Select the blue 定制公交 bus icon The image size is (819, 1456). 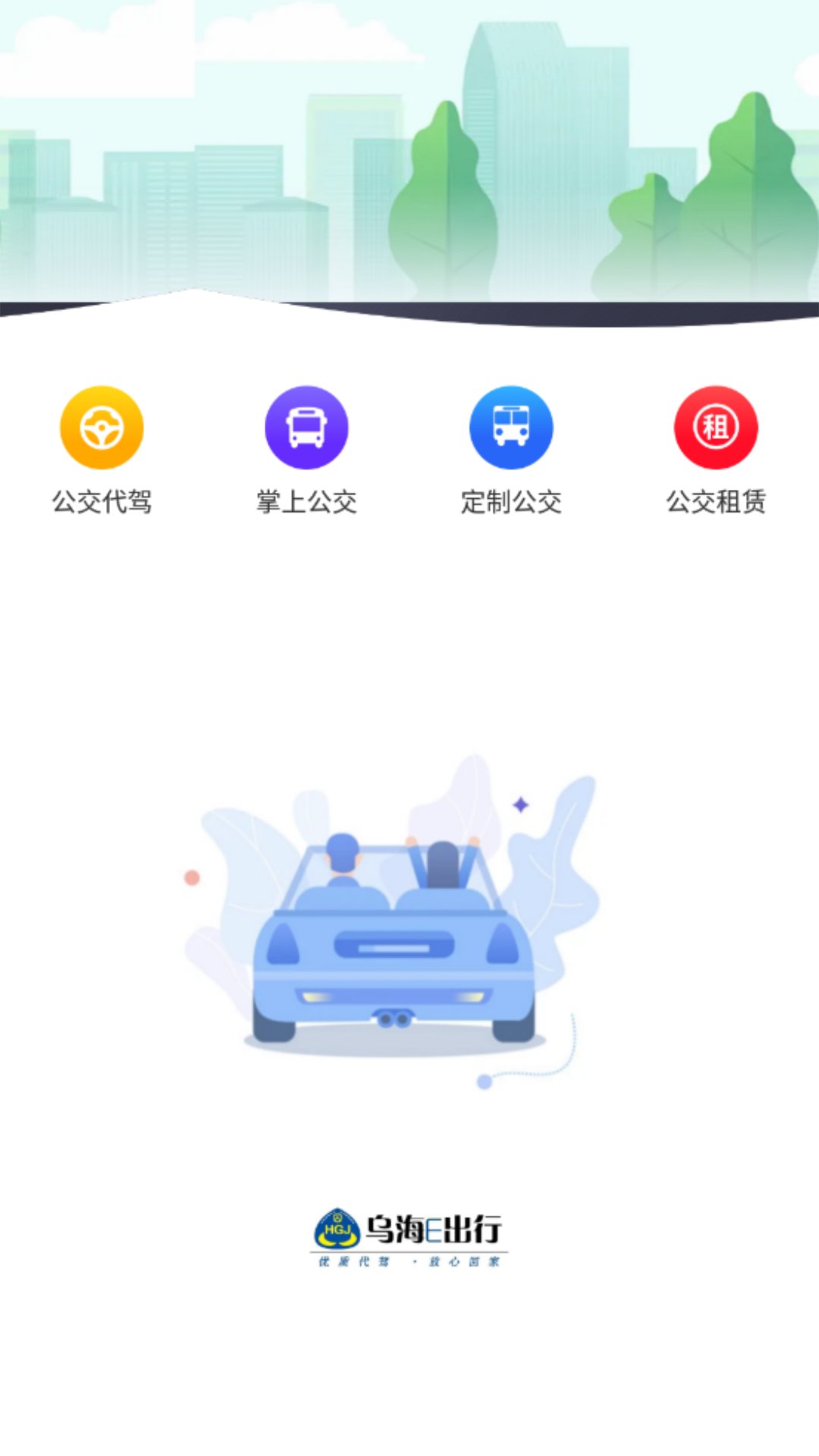pos(510,427)
